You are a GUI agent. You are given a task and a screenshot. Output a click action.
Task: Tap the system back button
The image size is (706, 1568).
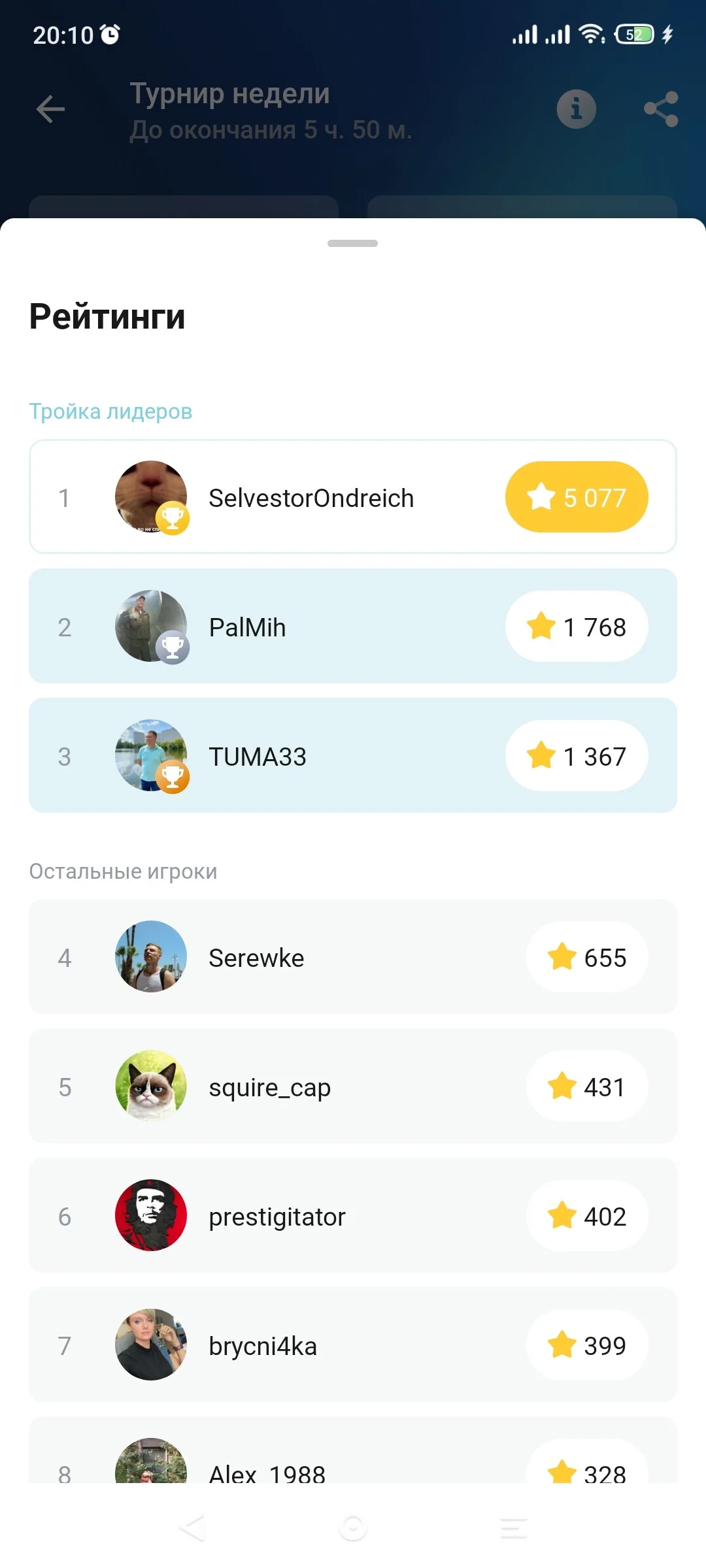(192, 1528)
